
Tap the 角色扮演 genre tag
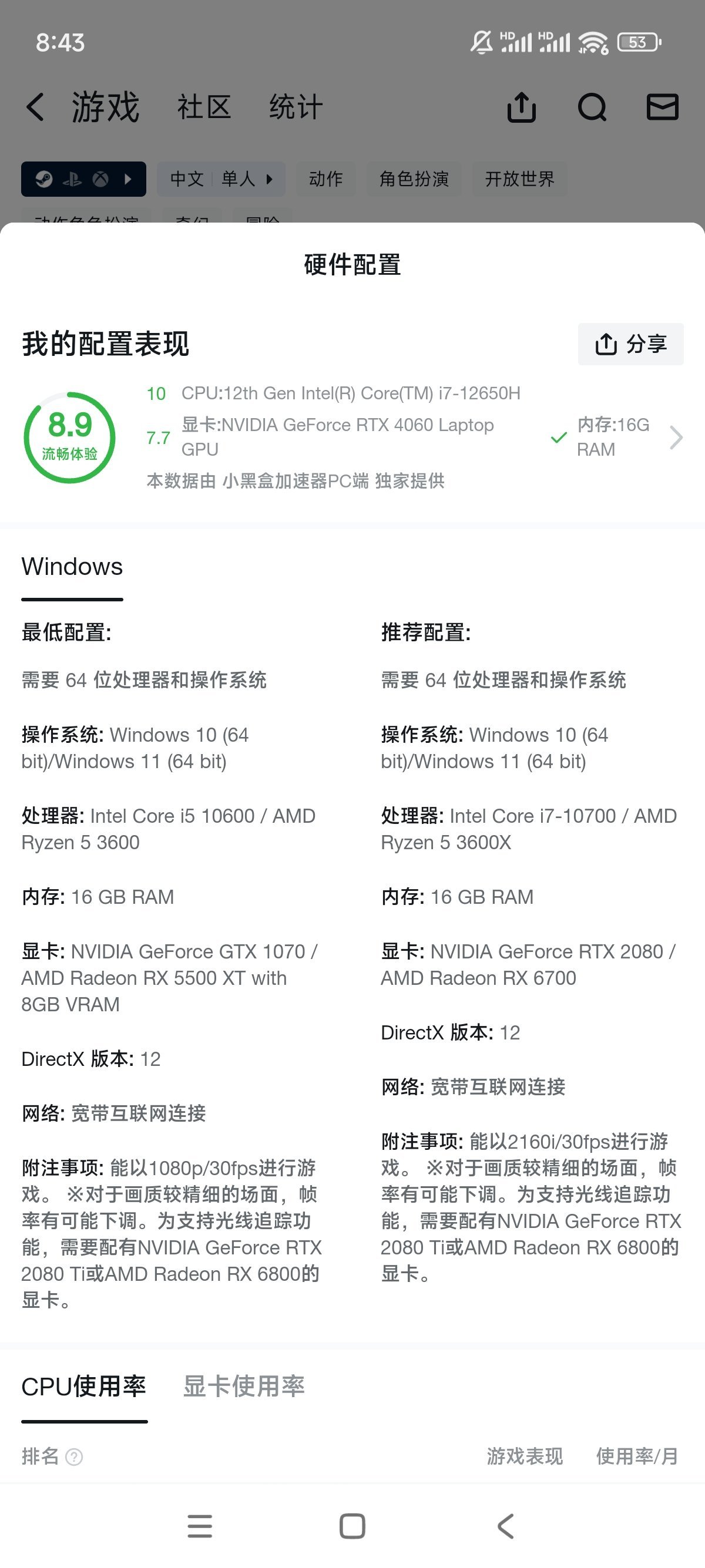[414, 179]
